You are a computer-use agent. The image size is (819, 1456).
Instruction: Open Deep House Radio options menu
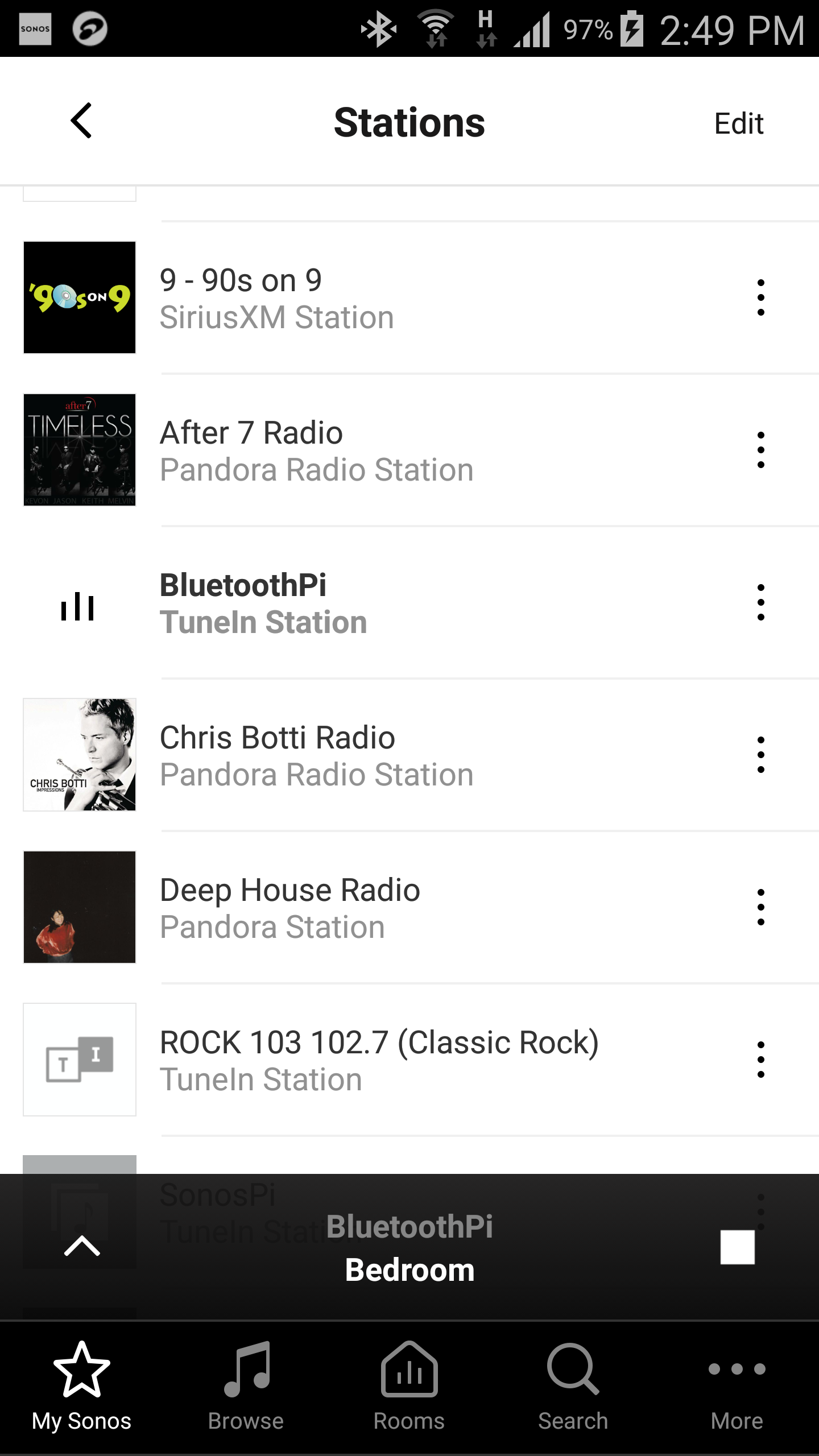pyautogui.click(x=761, y=907)
